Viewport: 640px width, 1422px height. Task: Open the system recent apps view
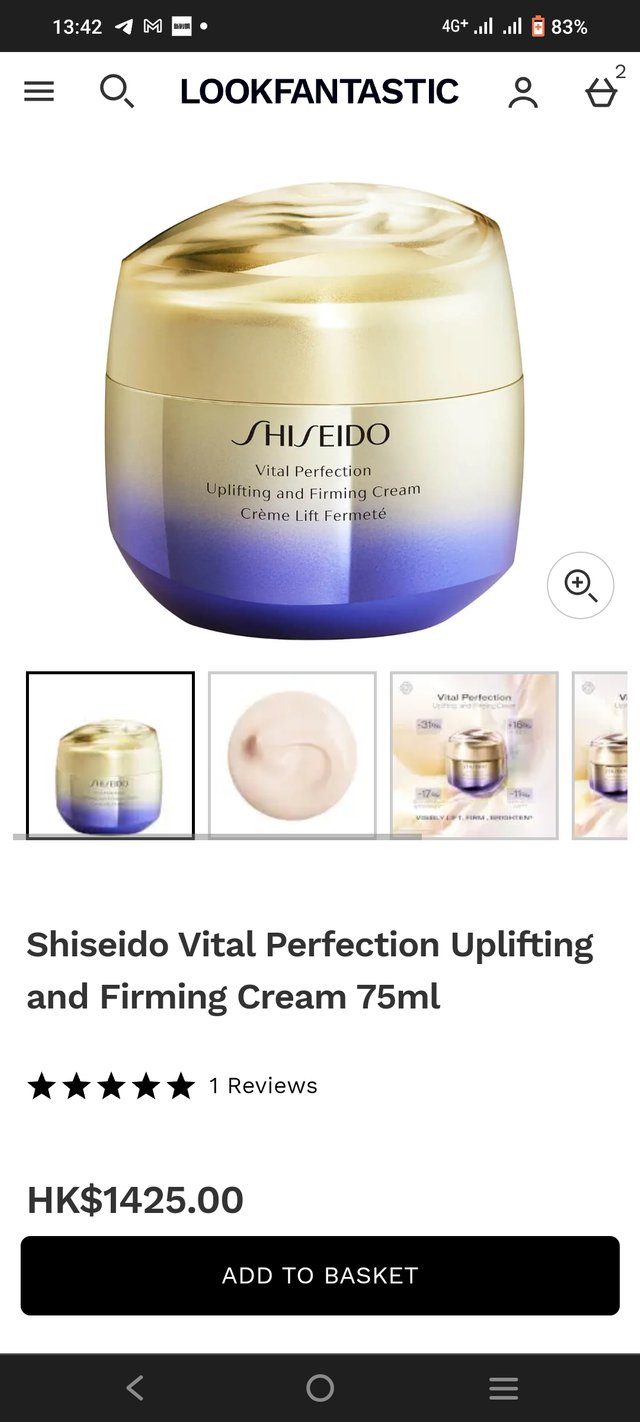pos(503,1388)
